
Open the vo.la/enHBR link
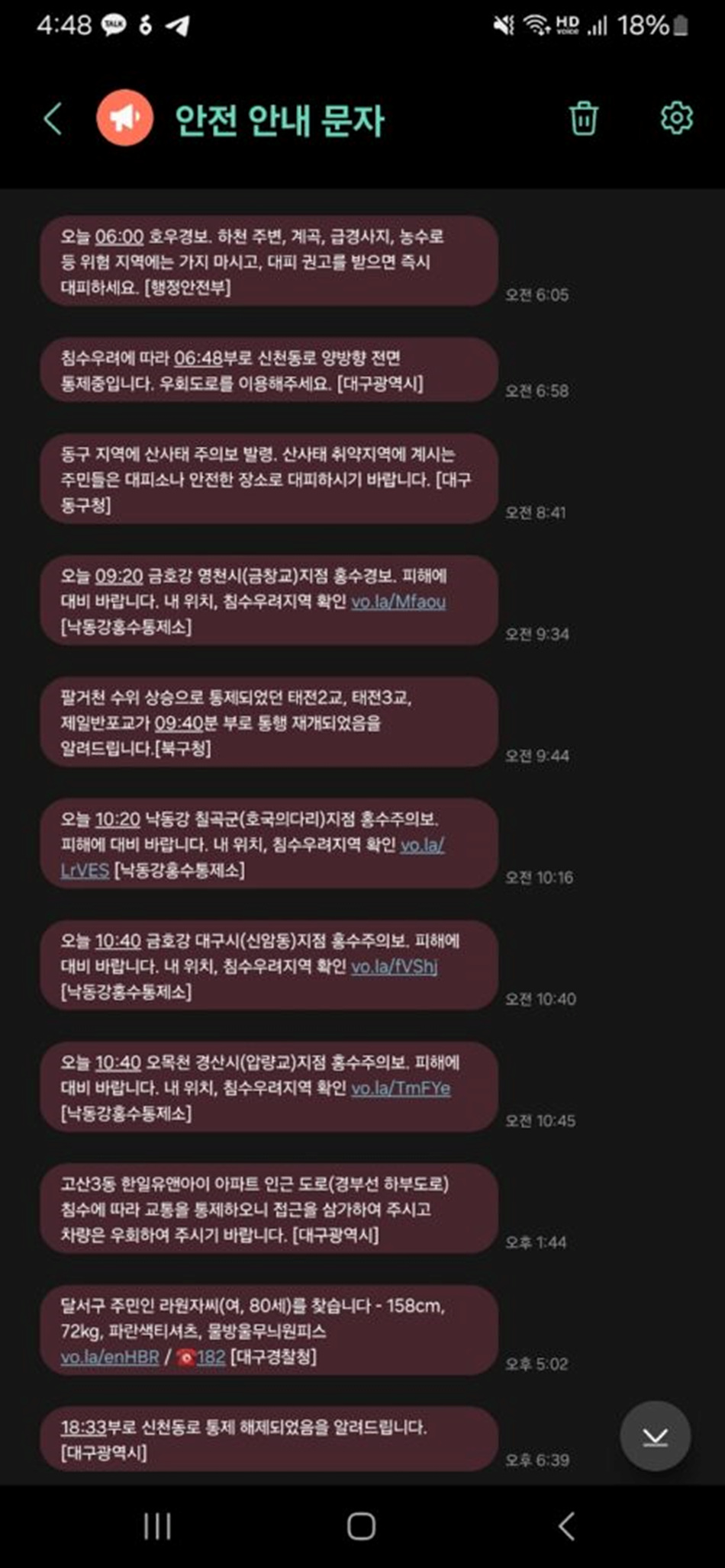(110, 1358)
